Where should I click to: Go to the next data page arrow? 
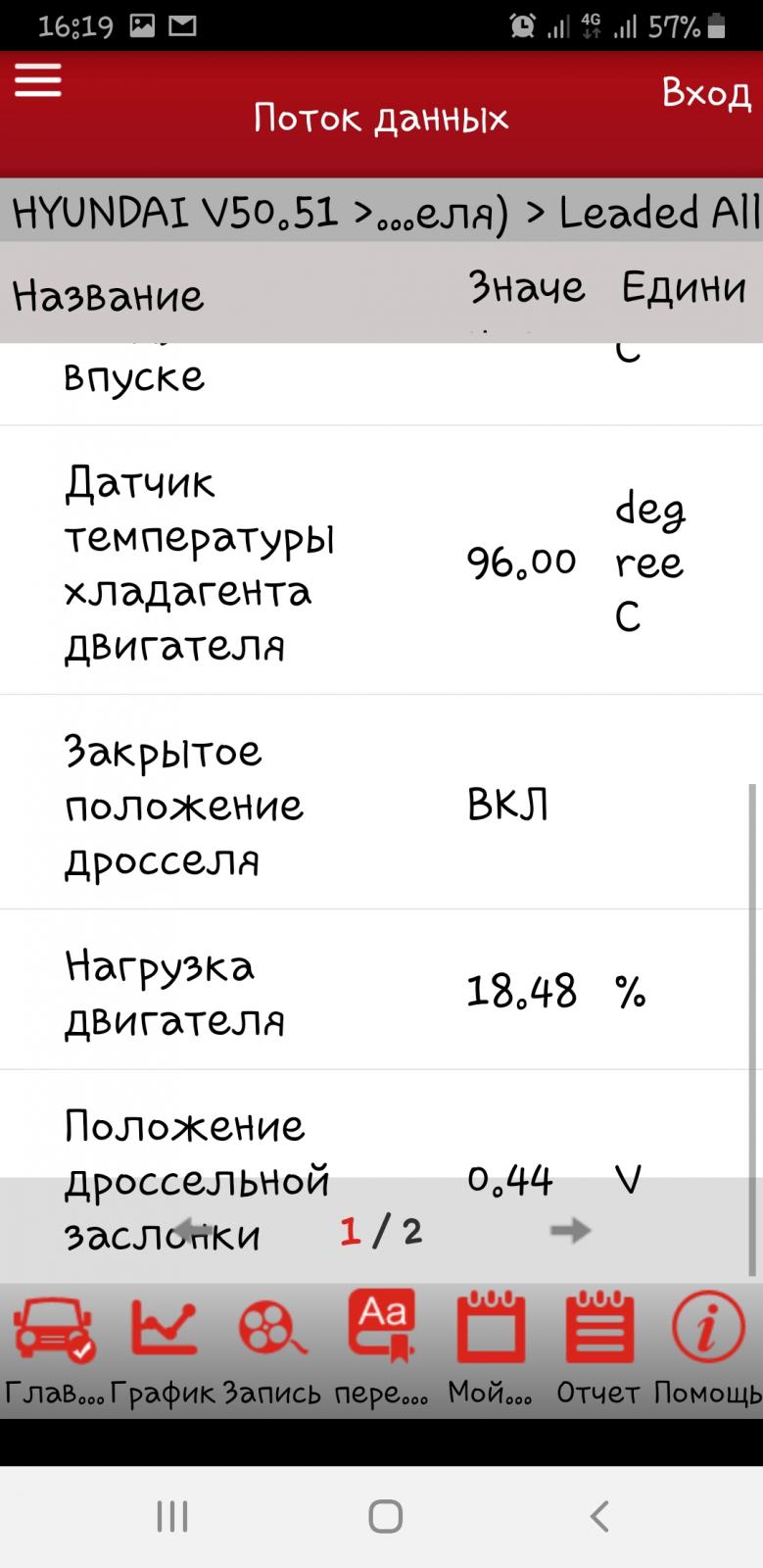[570, 1230]
